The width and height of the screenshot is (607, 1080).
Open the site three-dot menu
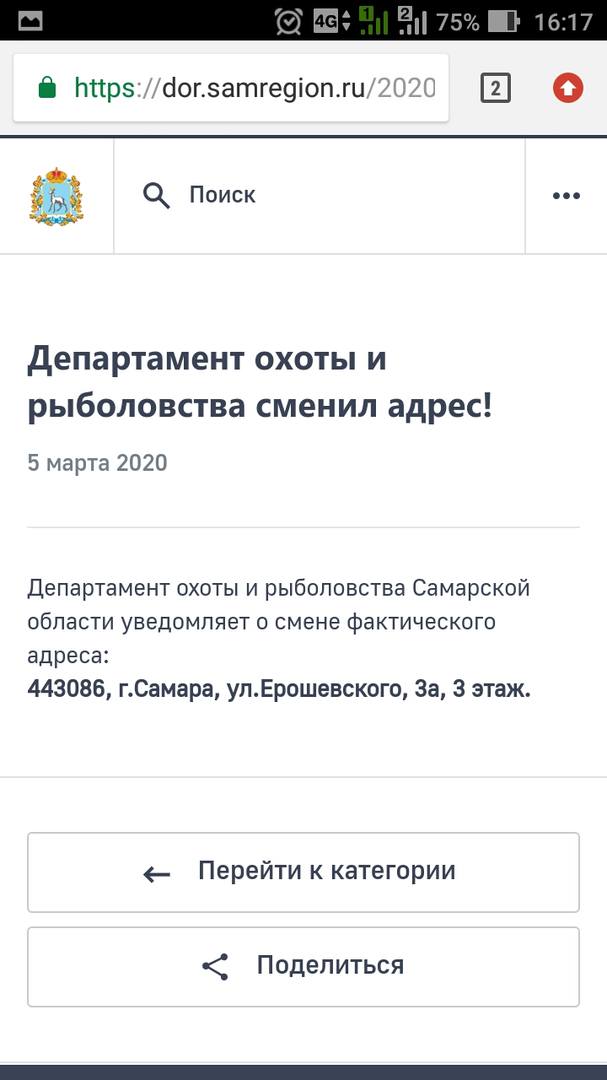click(x=566, y=196)
